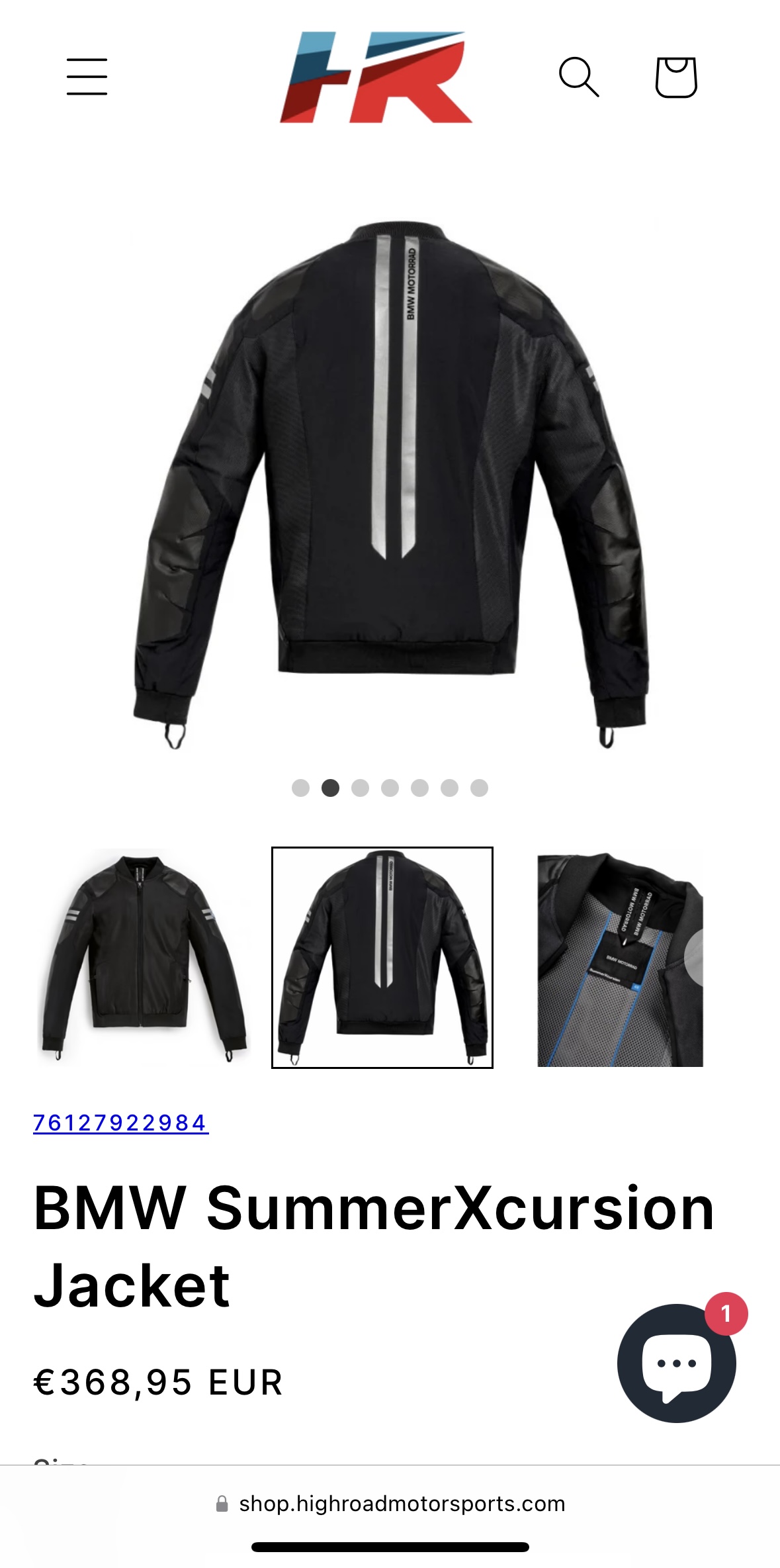Screen dimensions: 780x1568
Task: Open the main jacket image
Action: pyautogui.click(x=390, y=483)
